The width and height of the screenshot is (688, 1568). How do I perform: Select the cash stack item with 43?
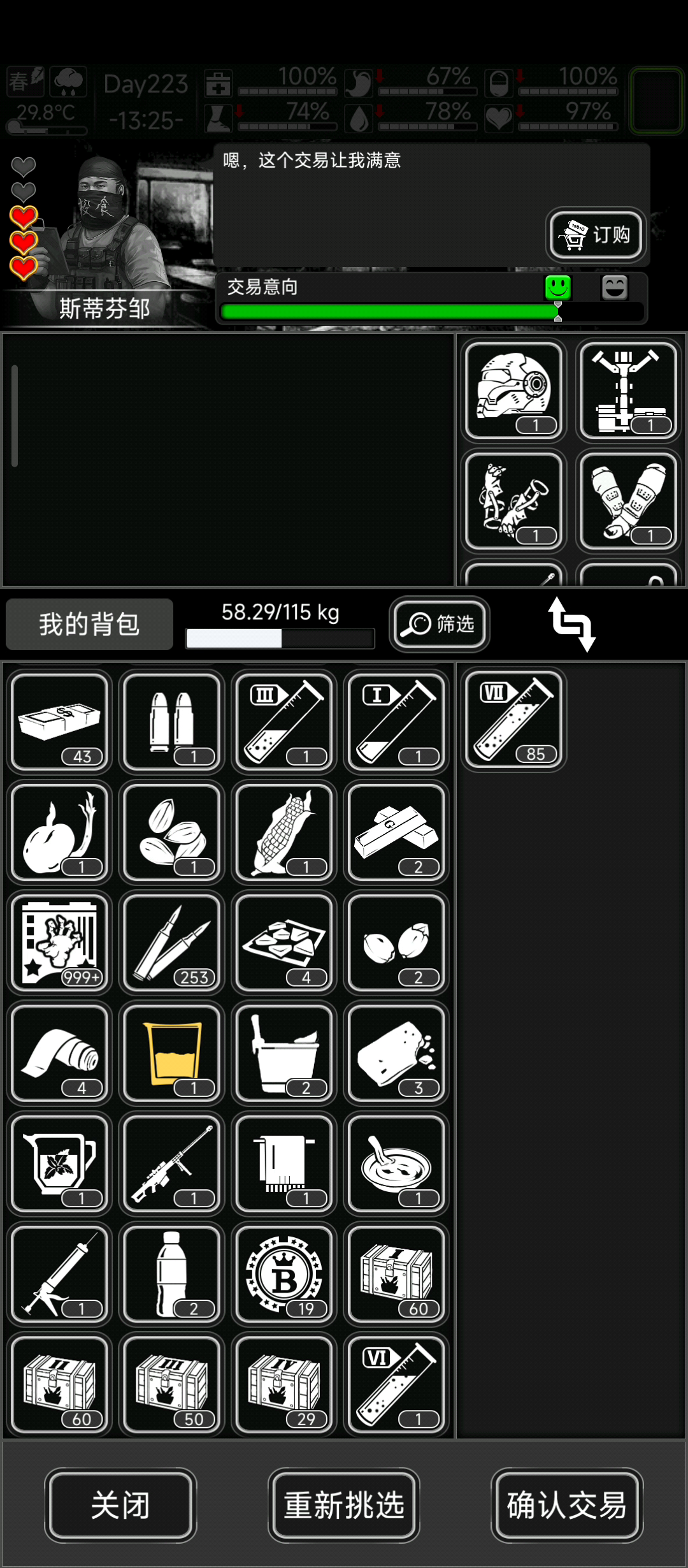click(x=59, y=722)
